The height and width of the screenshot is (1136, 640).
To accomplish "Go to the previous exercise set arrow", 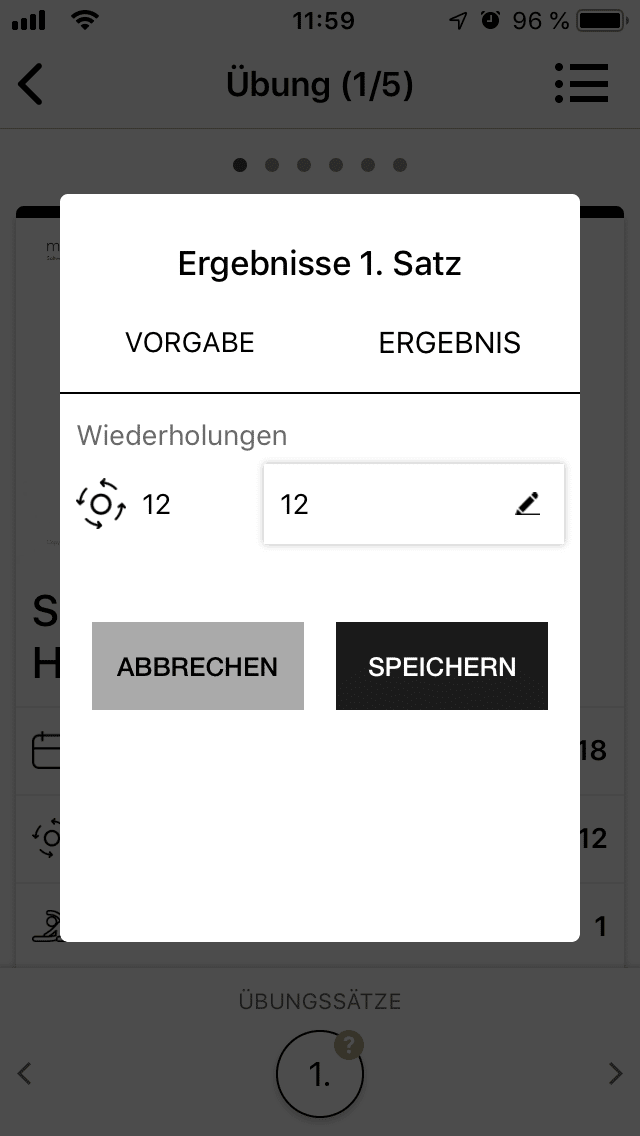I will coord(25,1073).
